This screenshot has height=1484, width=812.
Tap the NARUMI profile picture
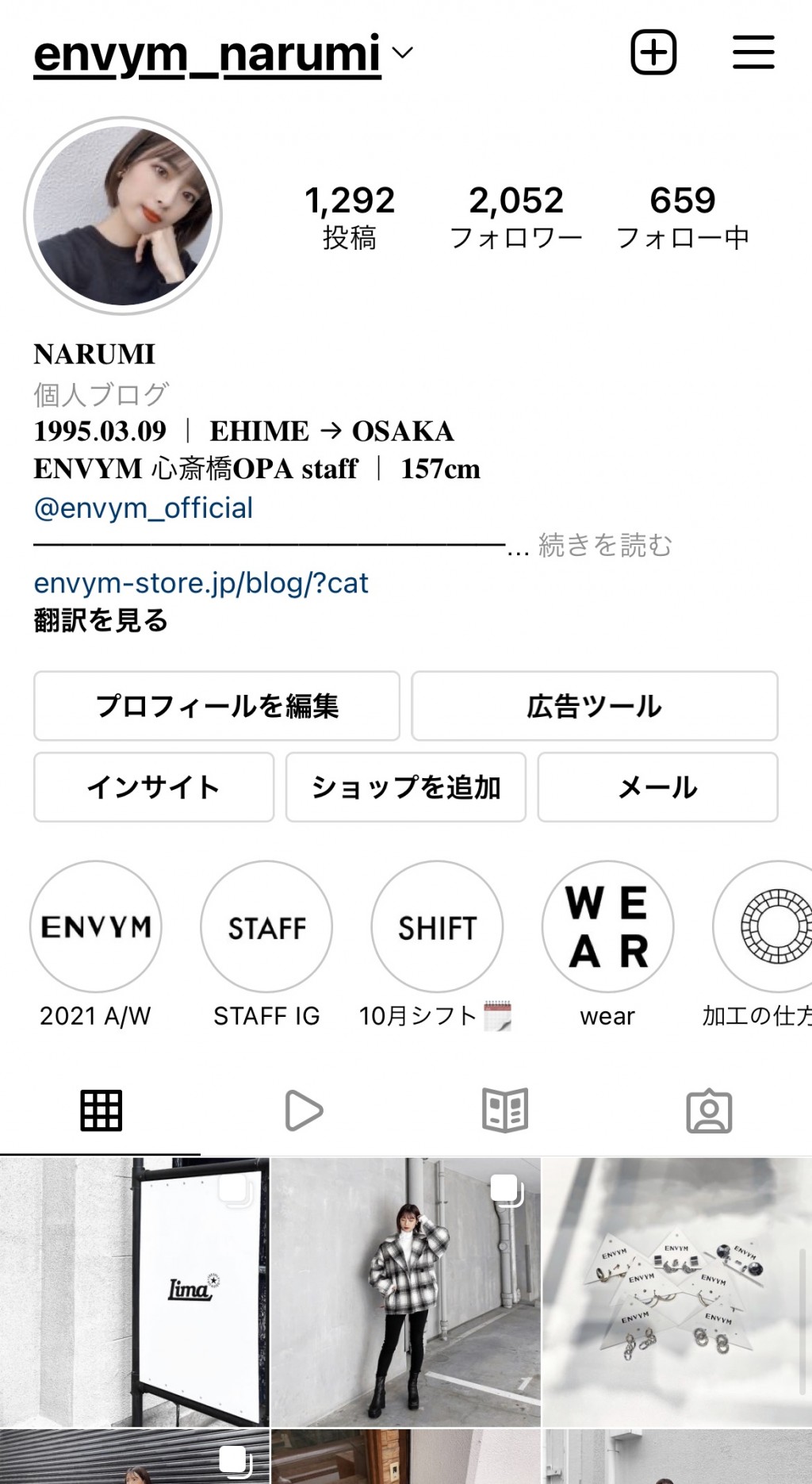(x=123, y=217)
